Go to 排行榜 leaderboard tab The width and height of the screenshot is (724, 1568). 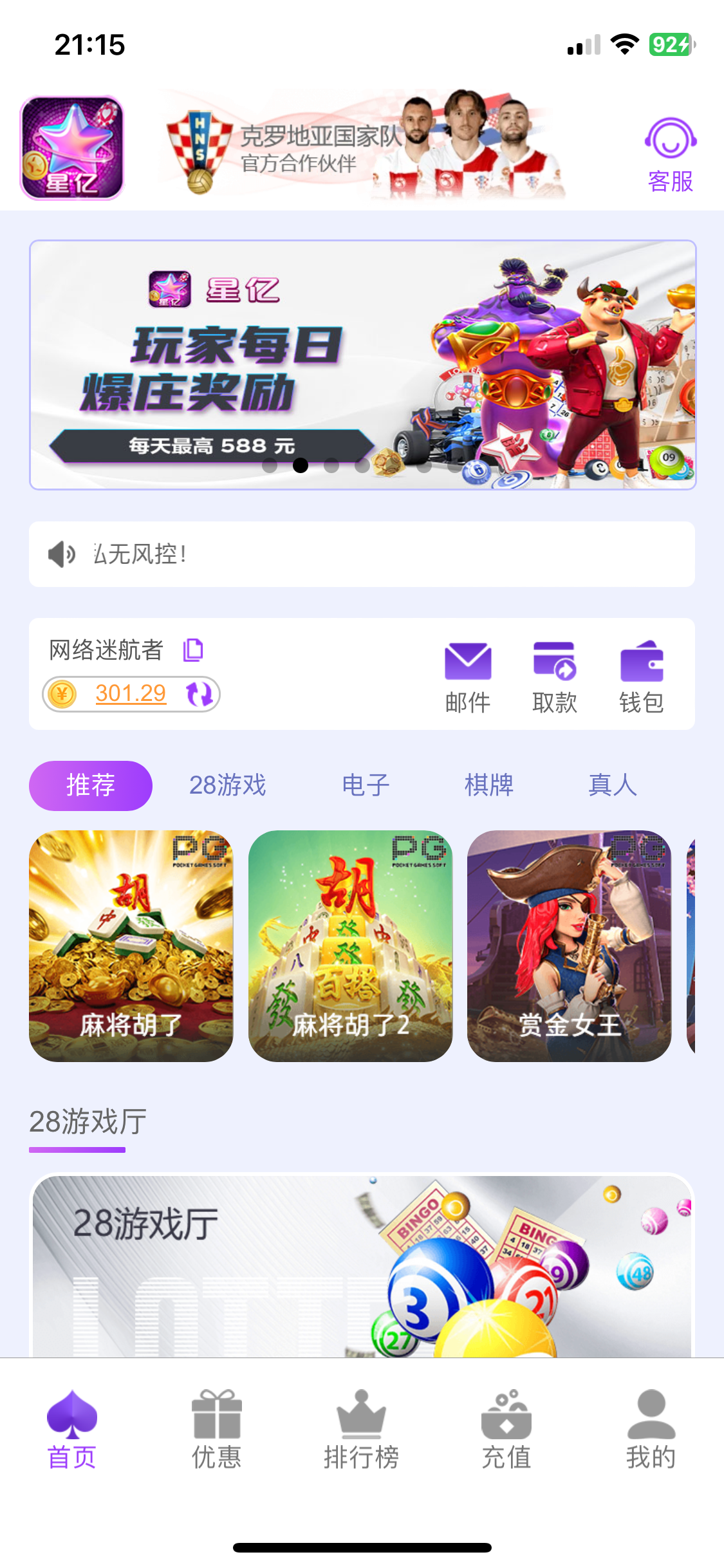(x=362, y=1429)
